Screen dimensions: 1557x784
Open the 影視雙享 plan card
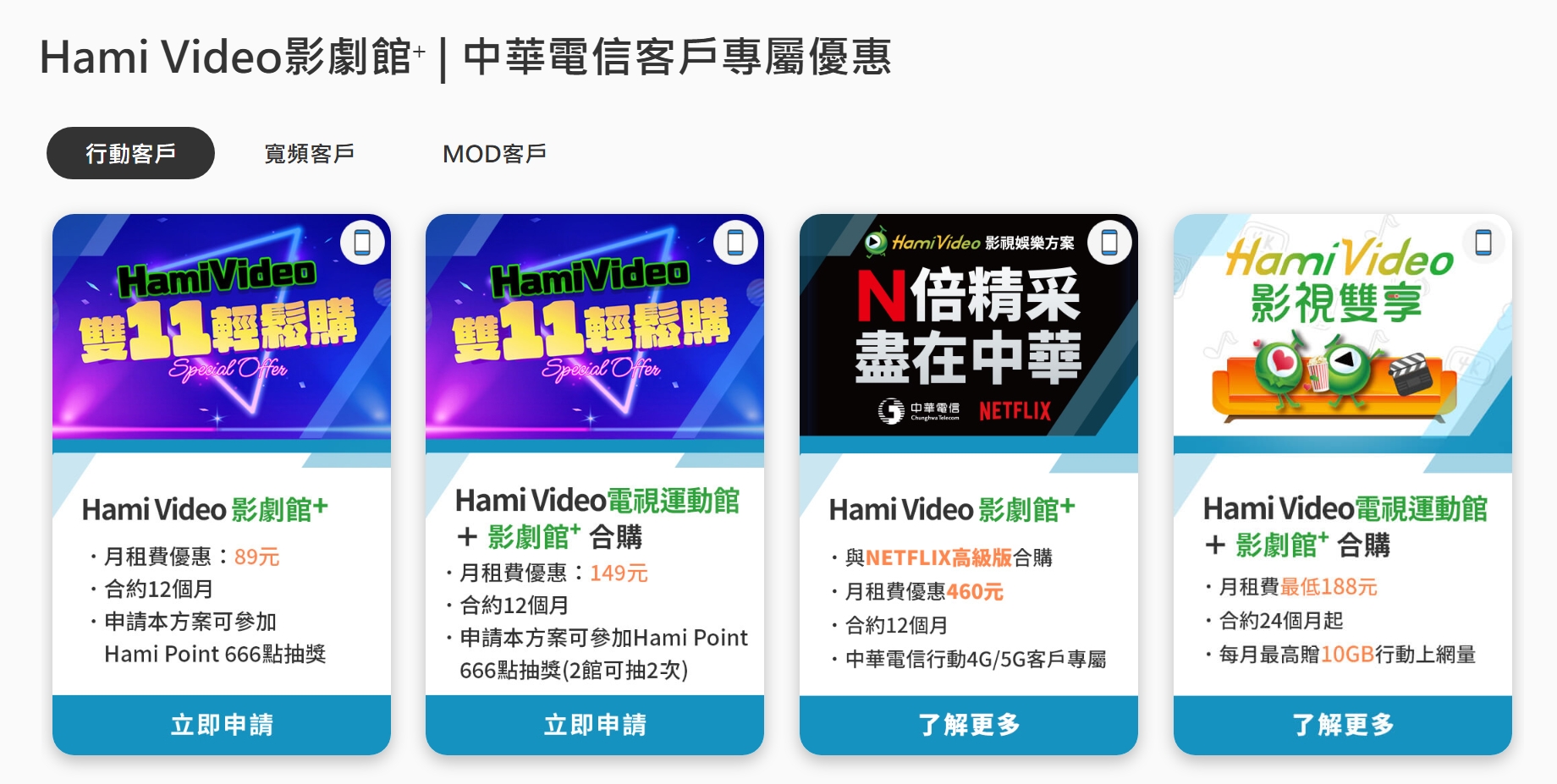click(1342, 330)
